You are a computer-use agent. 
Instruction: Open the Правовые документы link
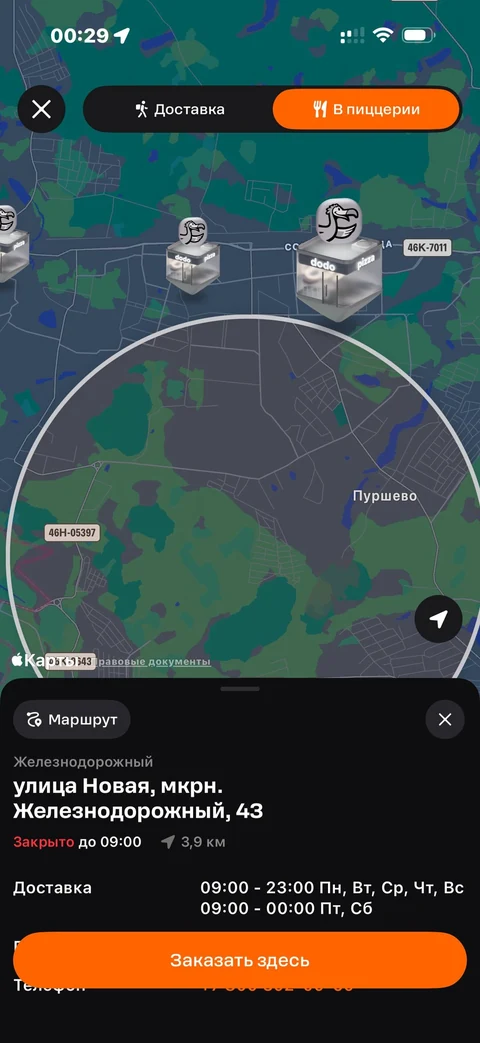click(154, 662)
